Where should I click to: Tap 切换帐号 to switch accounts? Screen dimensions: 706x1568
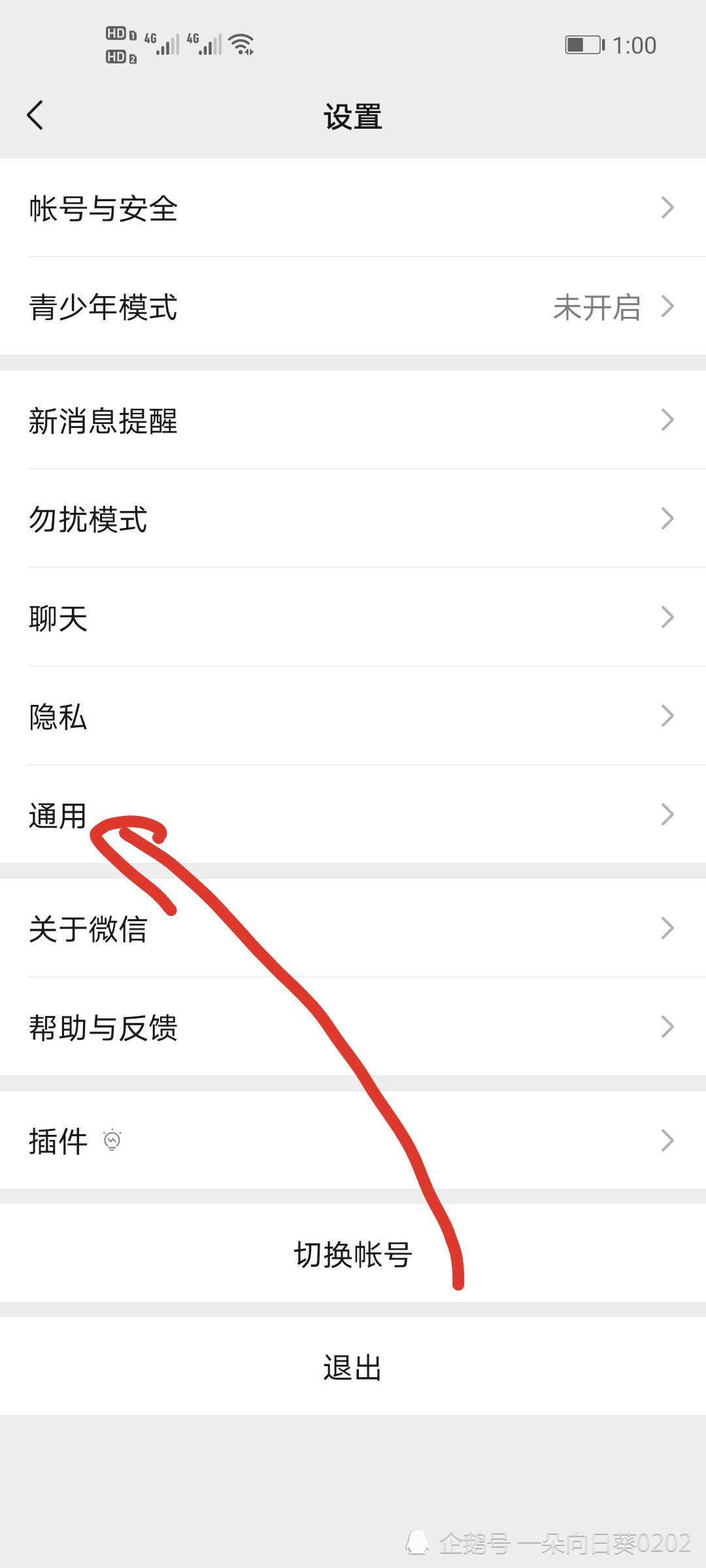click(x=353, y=1254)
